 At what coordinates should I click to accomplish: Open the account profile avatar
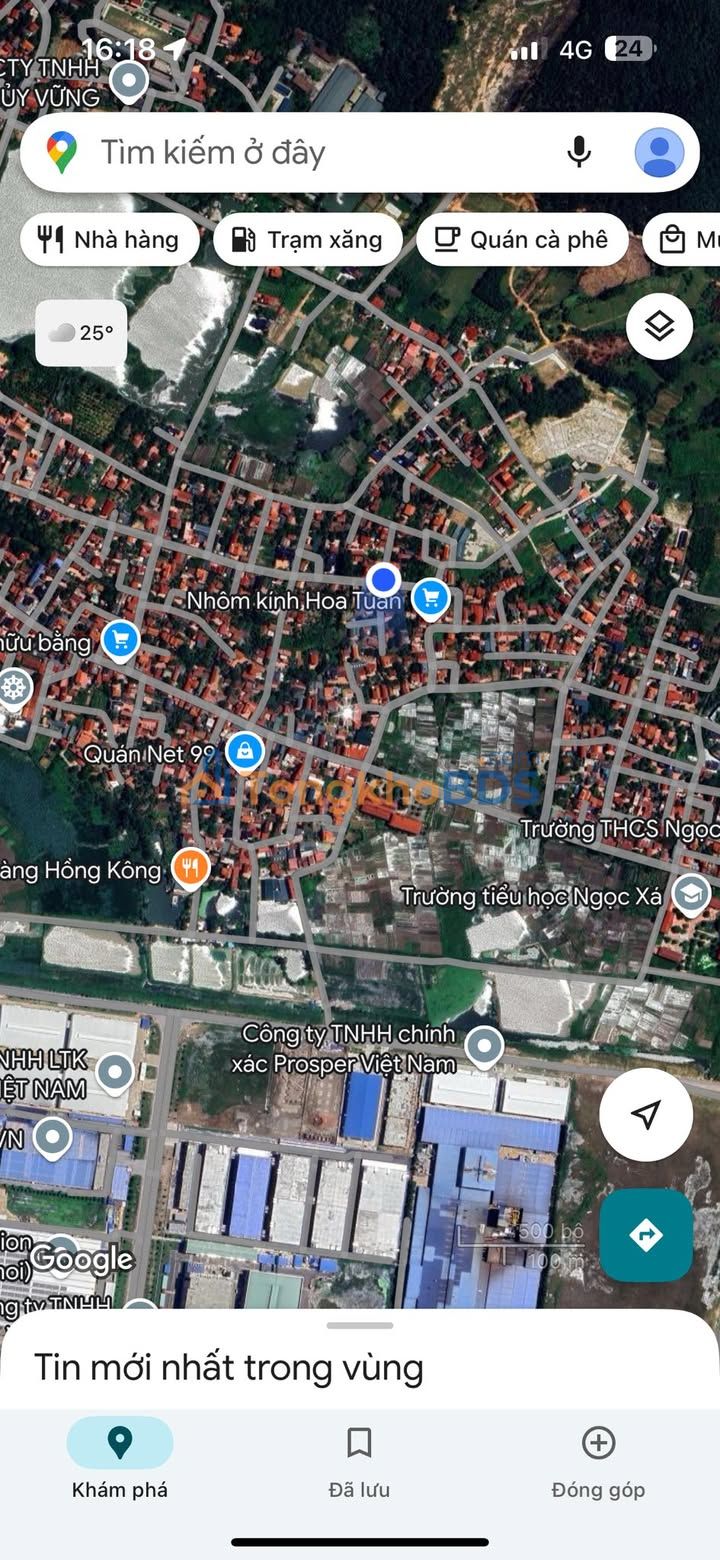(659, 153)
